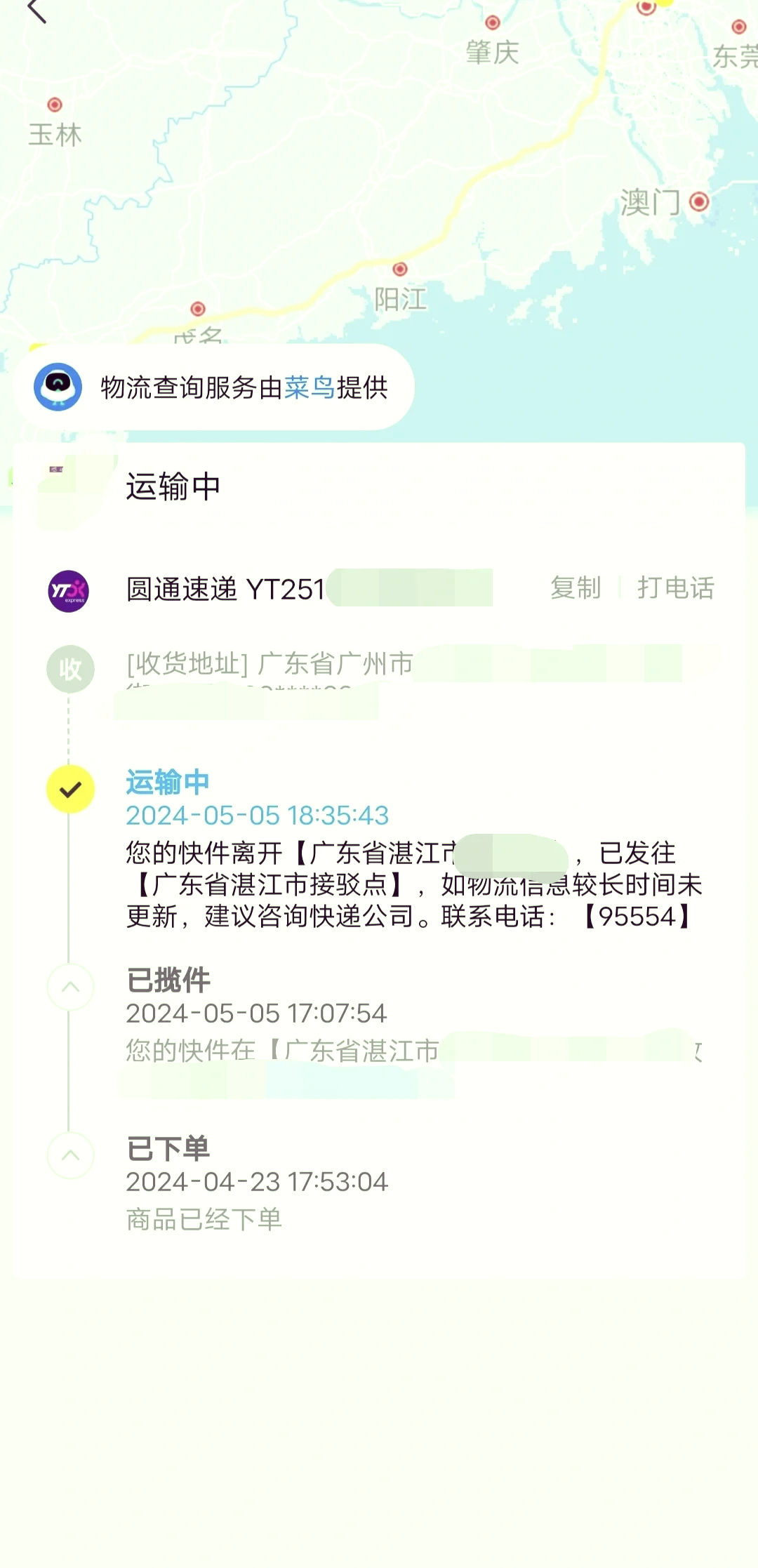Select the YTO Express purple logo
The width and height of the screenshot is (758, 1568).
68,589
